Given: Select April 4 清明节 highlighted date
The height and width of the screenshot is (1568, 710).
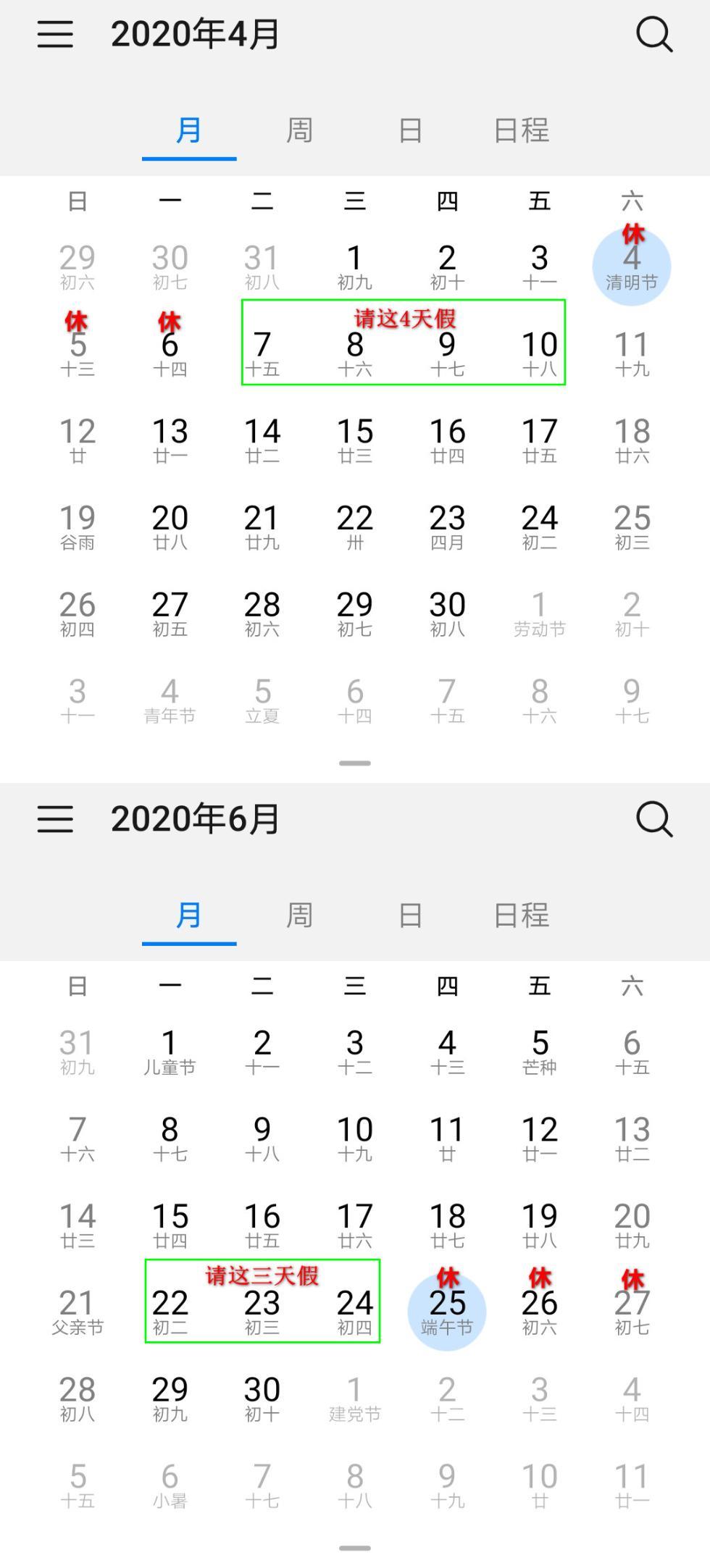Looking at the screenshot, I should pos(631,268).
